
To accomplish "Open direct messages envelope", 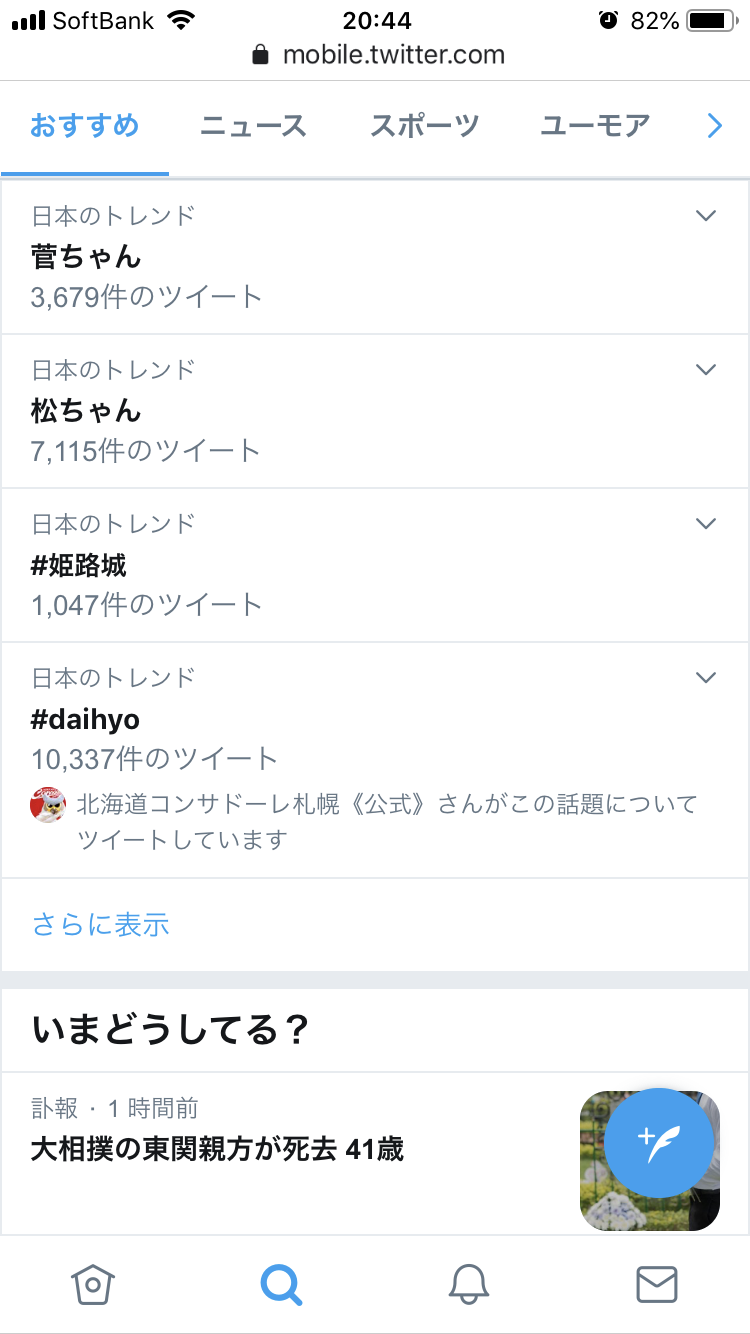I will (x=657, y=1284).
